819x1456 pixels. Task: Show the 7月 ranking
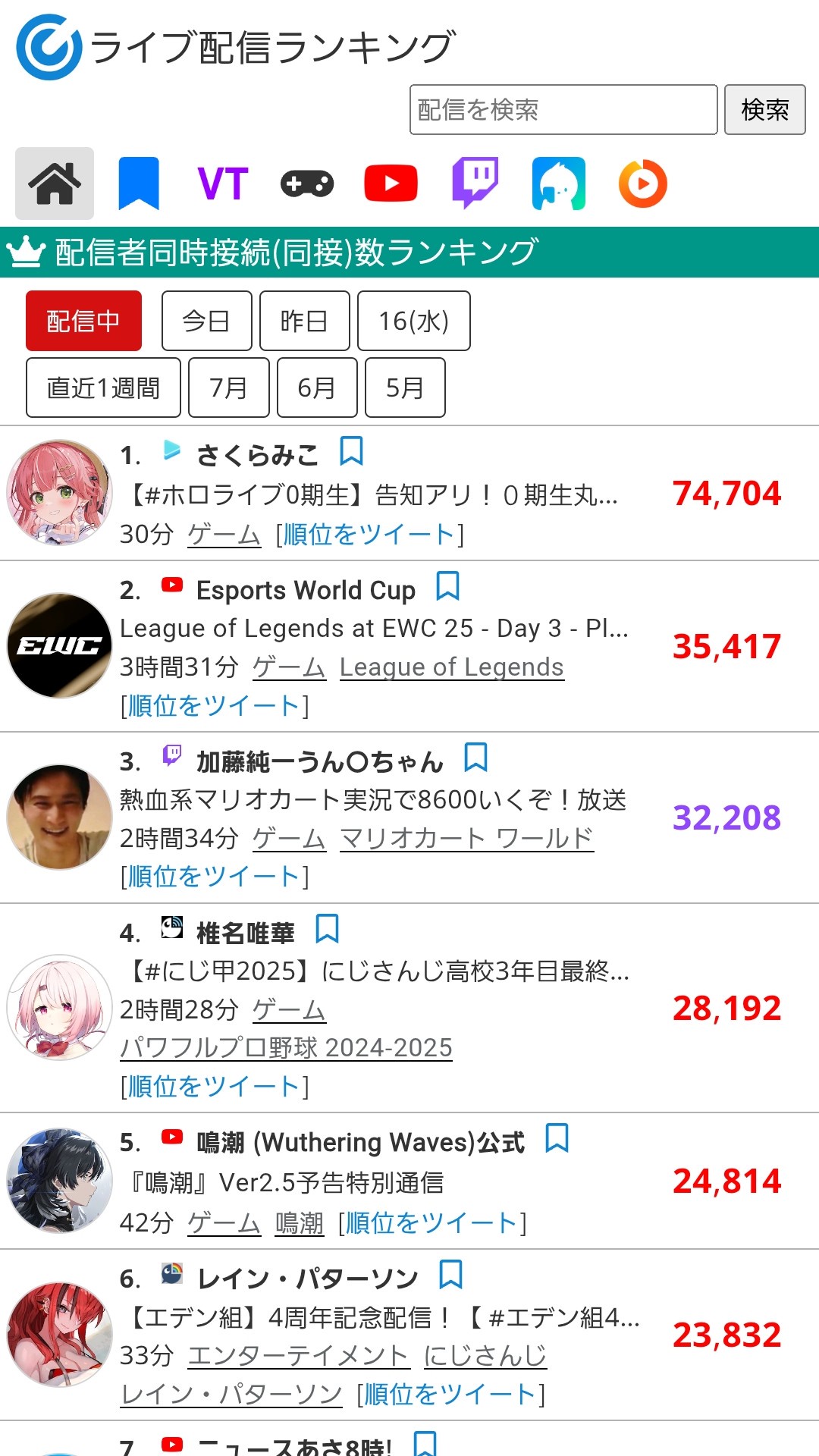point(228,388)
